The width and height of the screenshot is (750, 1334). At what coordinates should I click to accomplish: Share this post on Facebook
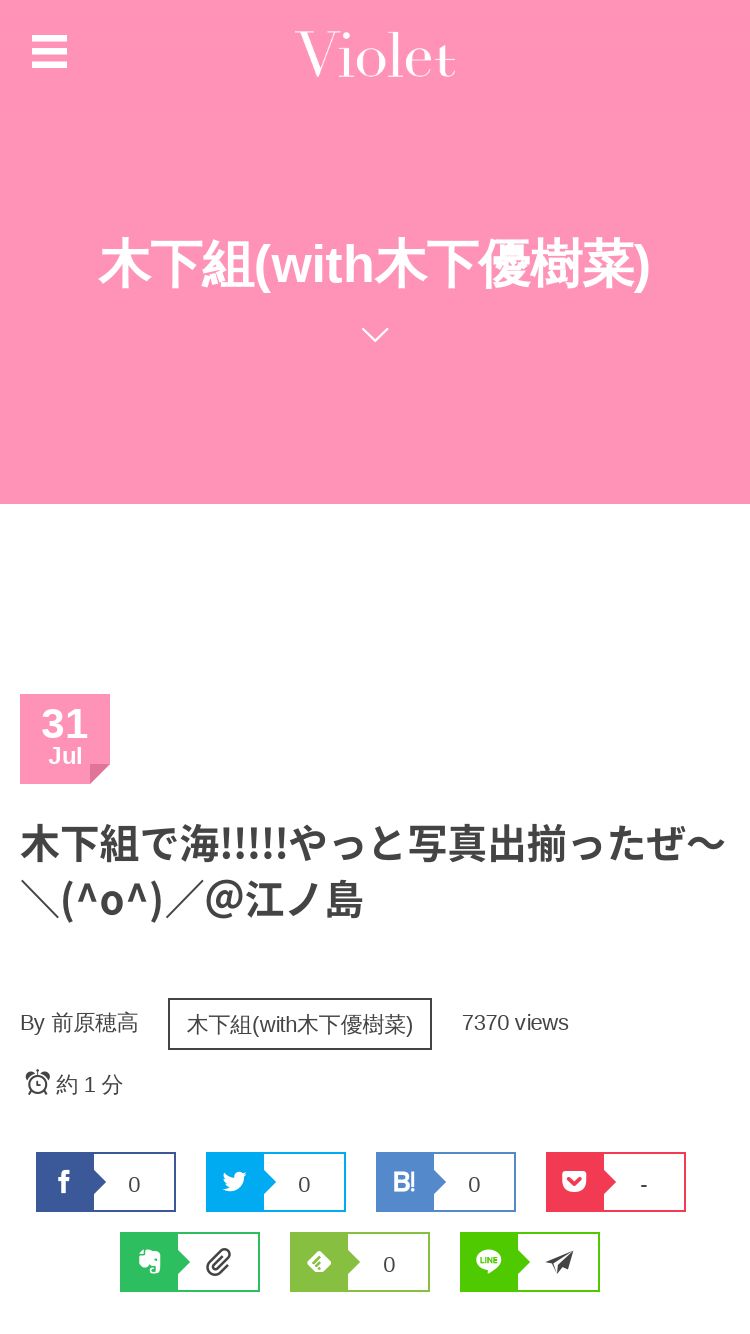pos(106,1182)
